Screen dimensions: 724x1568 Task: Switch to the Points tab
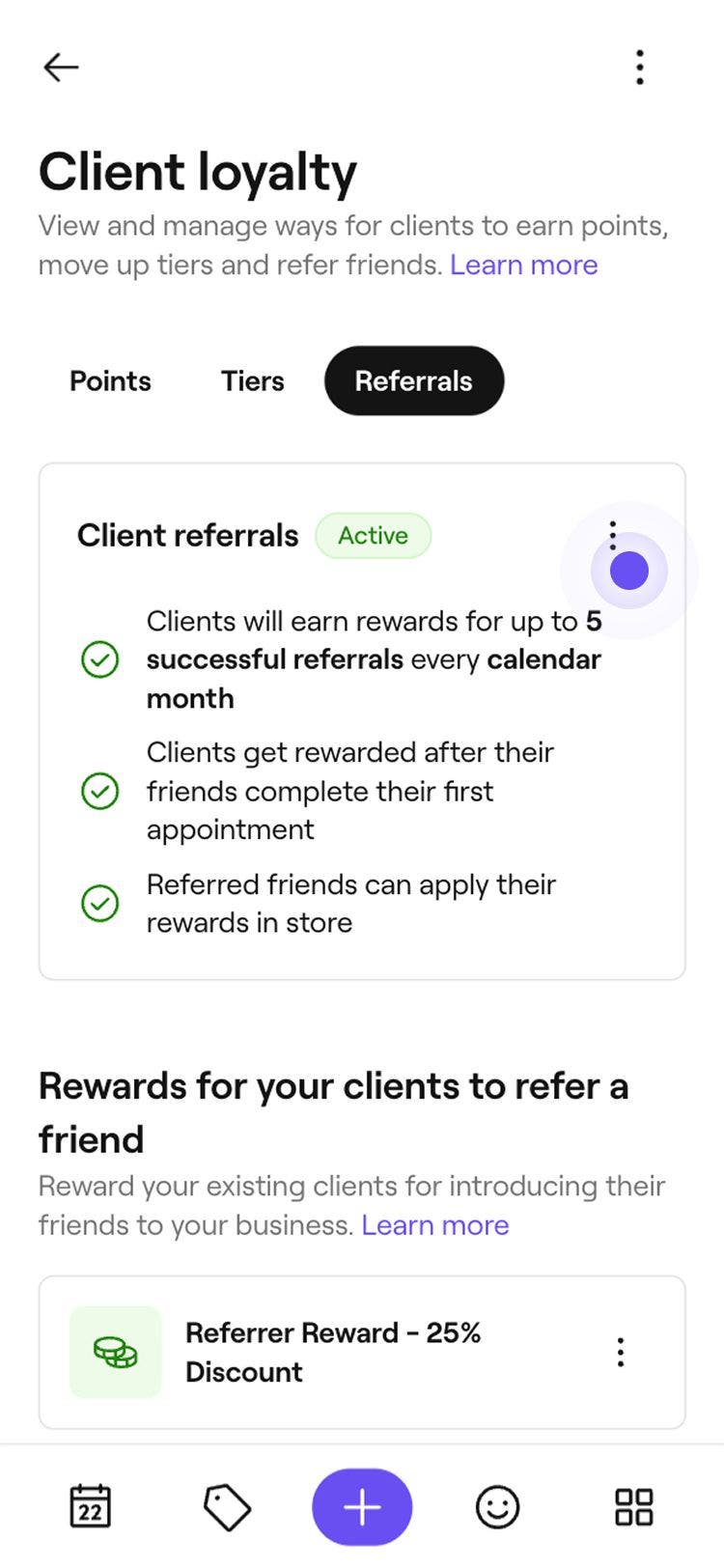pos(110,380)
